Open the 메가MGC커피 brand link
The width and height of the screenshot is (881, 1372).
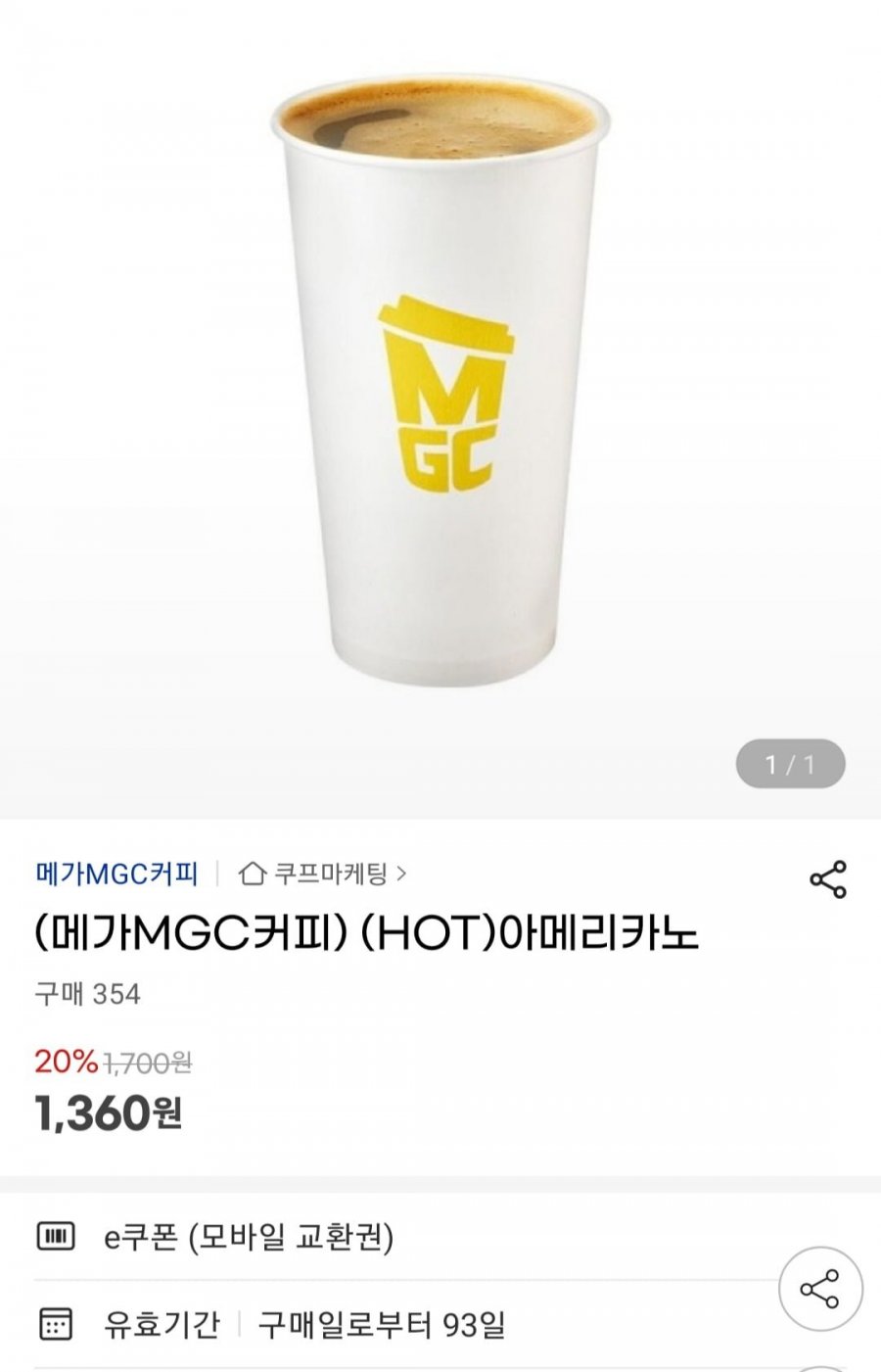pyautogui.click(x=116, y=873)
